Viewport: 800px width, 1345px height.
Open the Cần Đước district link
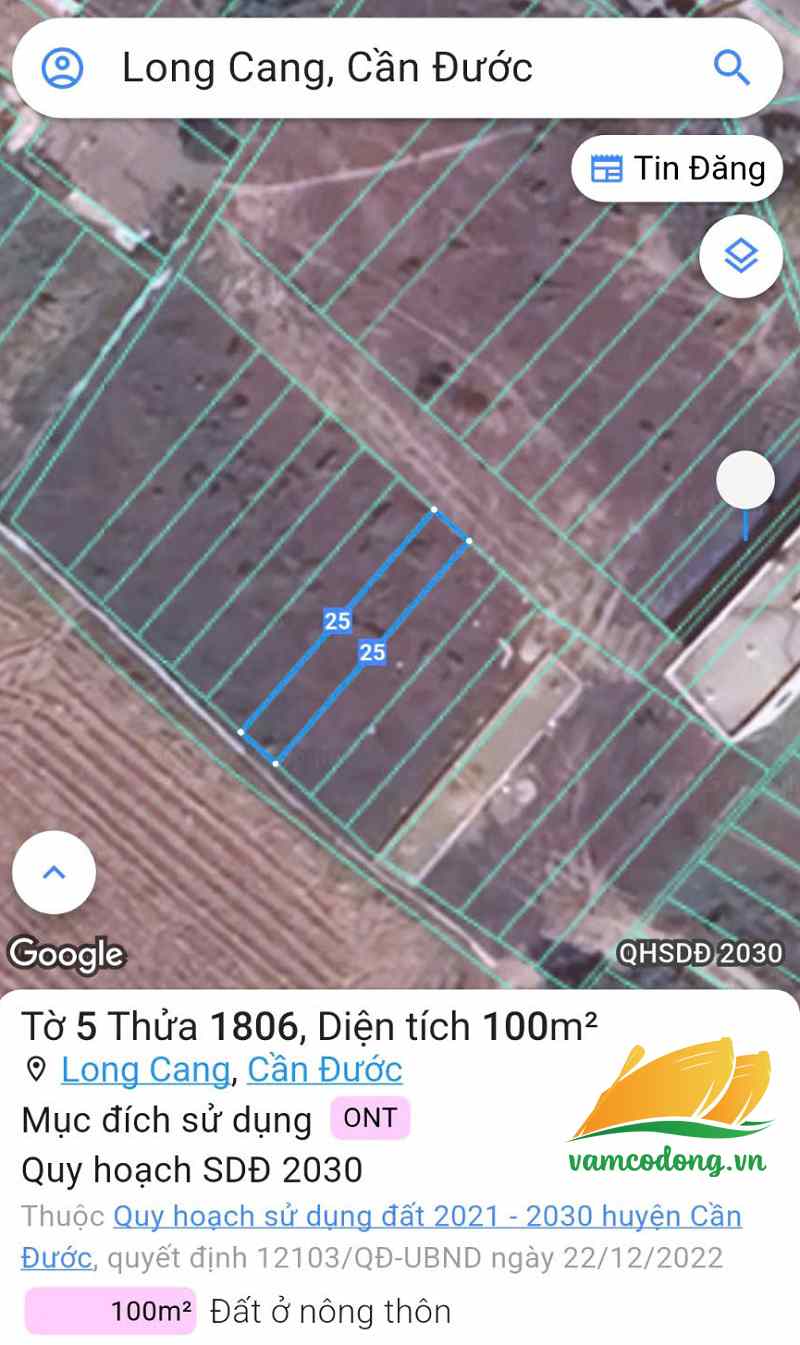coord(325,1069)
